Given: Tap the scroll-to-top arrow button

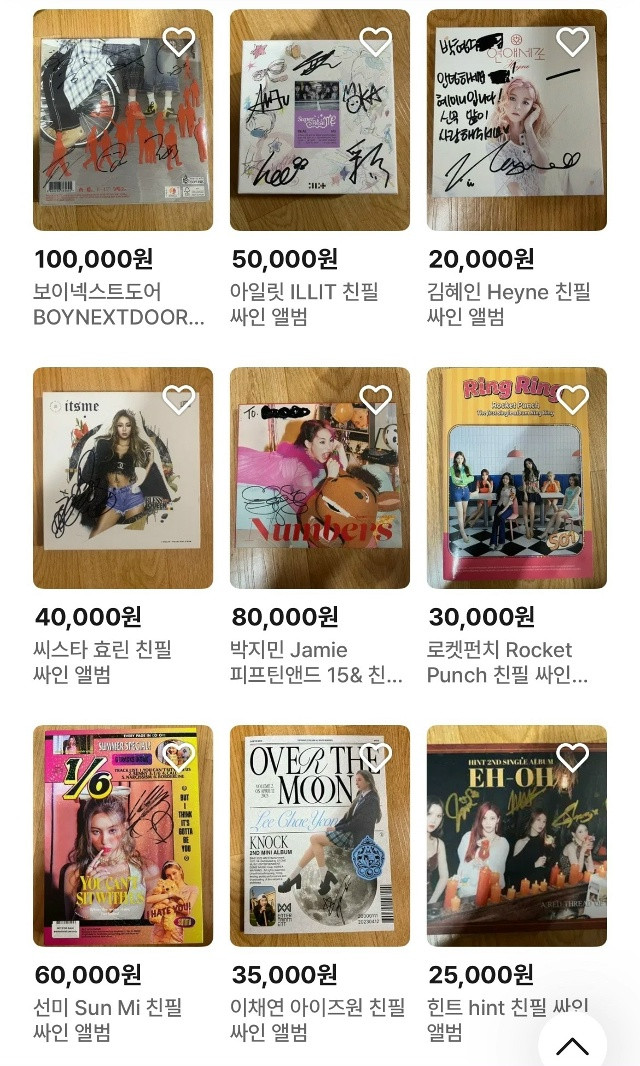Looking at the screenshot, I should pyautogui.click(x=573, y=1045).
